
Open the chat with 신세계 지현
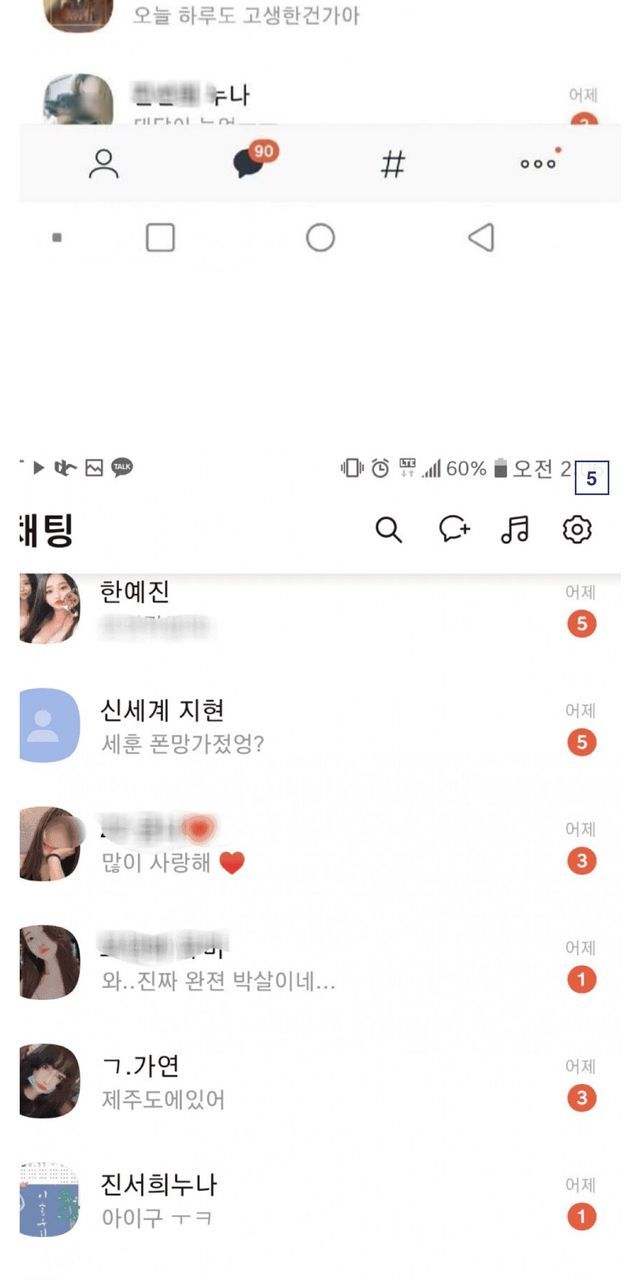pos(300,726)
